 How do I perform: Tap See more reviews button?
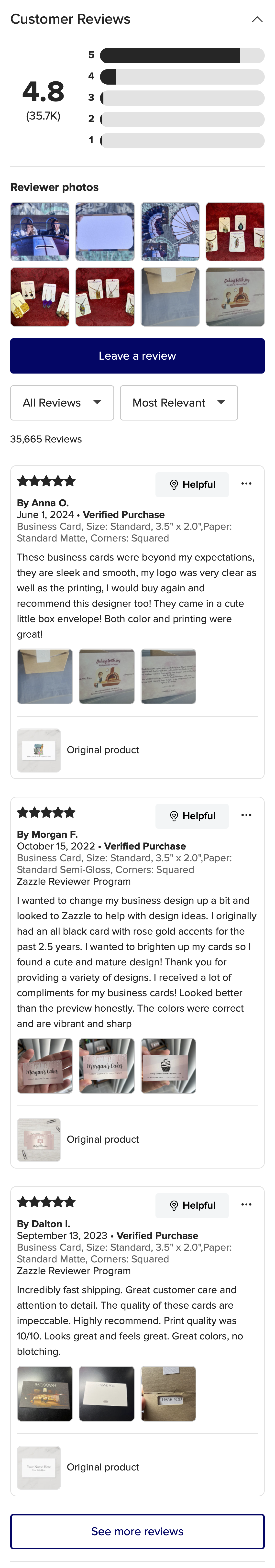pos(137,1532)
